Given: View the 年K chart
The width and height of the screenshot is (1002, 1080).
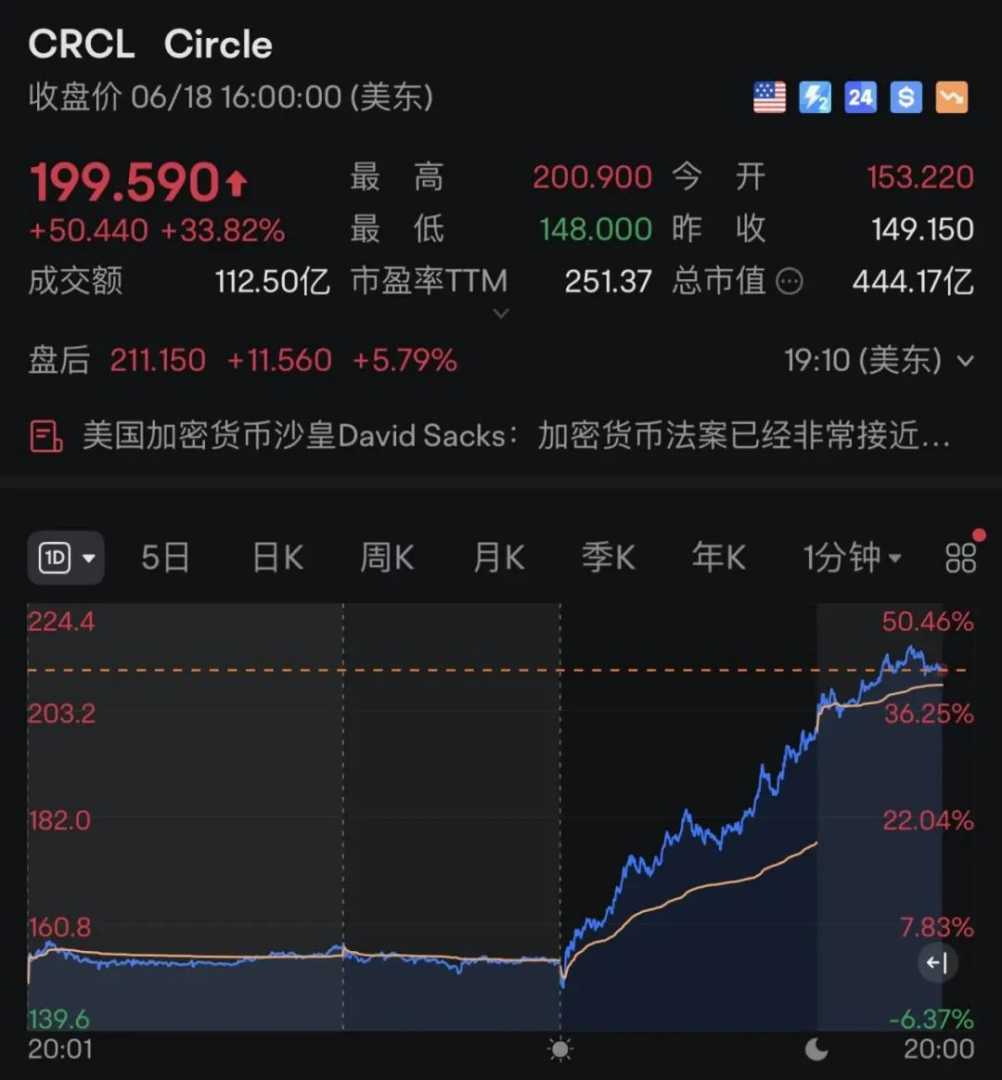Looking at the screenshot, I should tap(718, 558).
